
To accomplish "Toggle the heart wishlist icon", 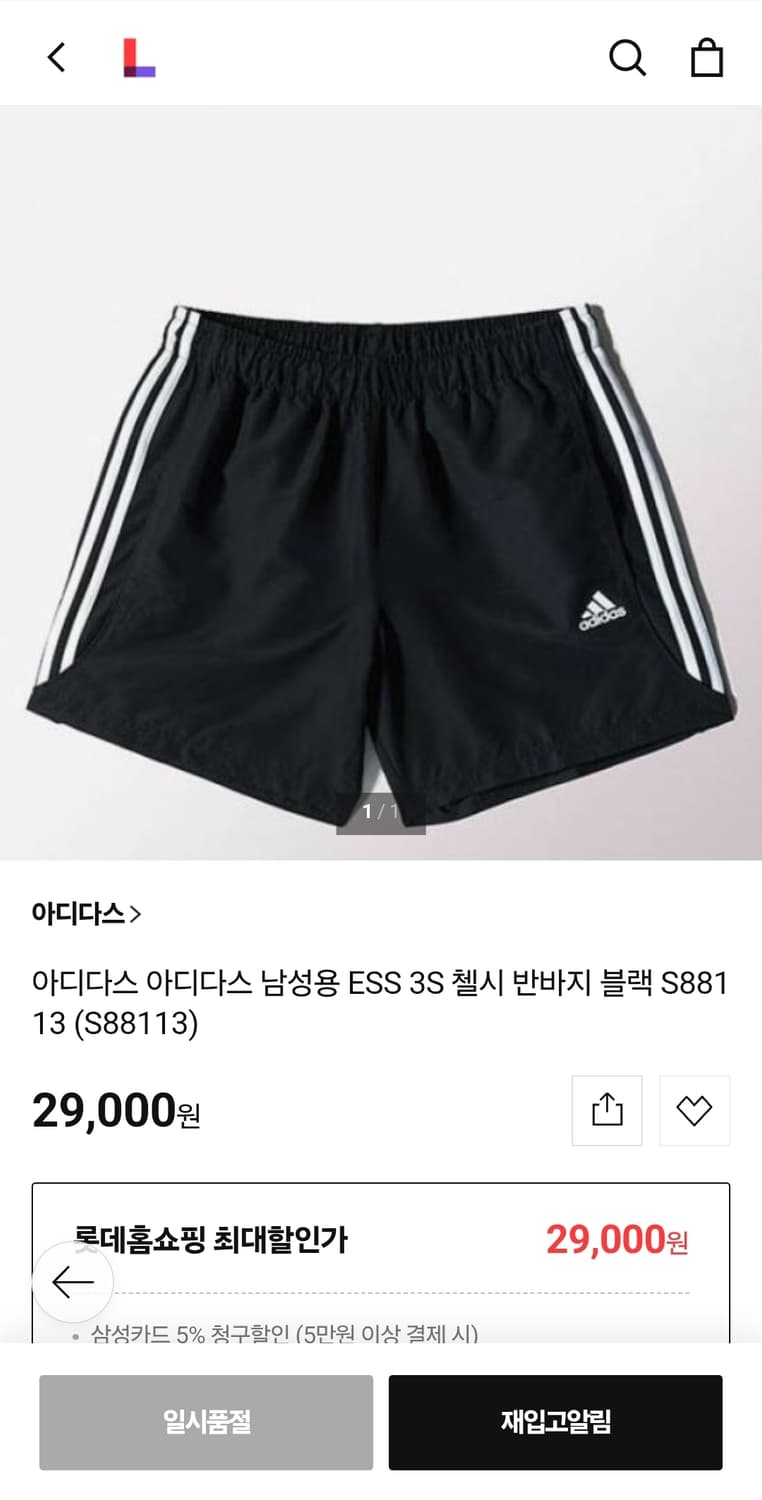I will [x=695, y=1110].
